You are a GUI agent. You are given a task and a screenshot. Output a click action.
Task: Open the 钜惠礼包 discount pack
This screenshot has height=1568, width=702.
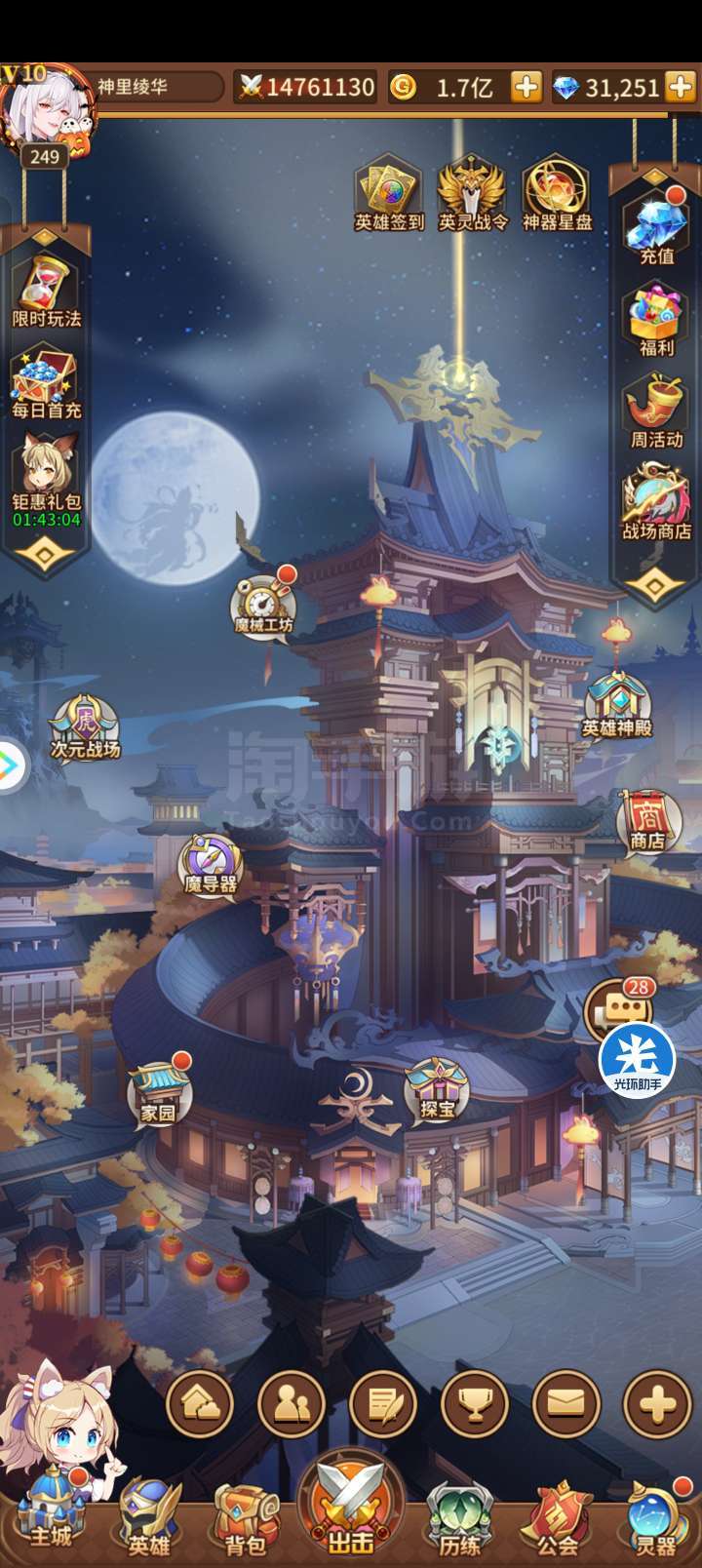click(x=46, y=482)
